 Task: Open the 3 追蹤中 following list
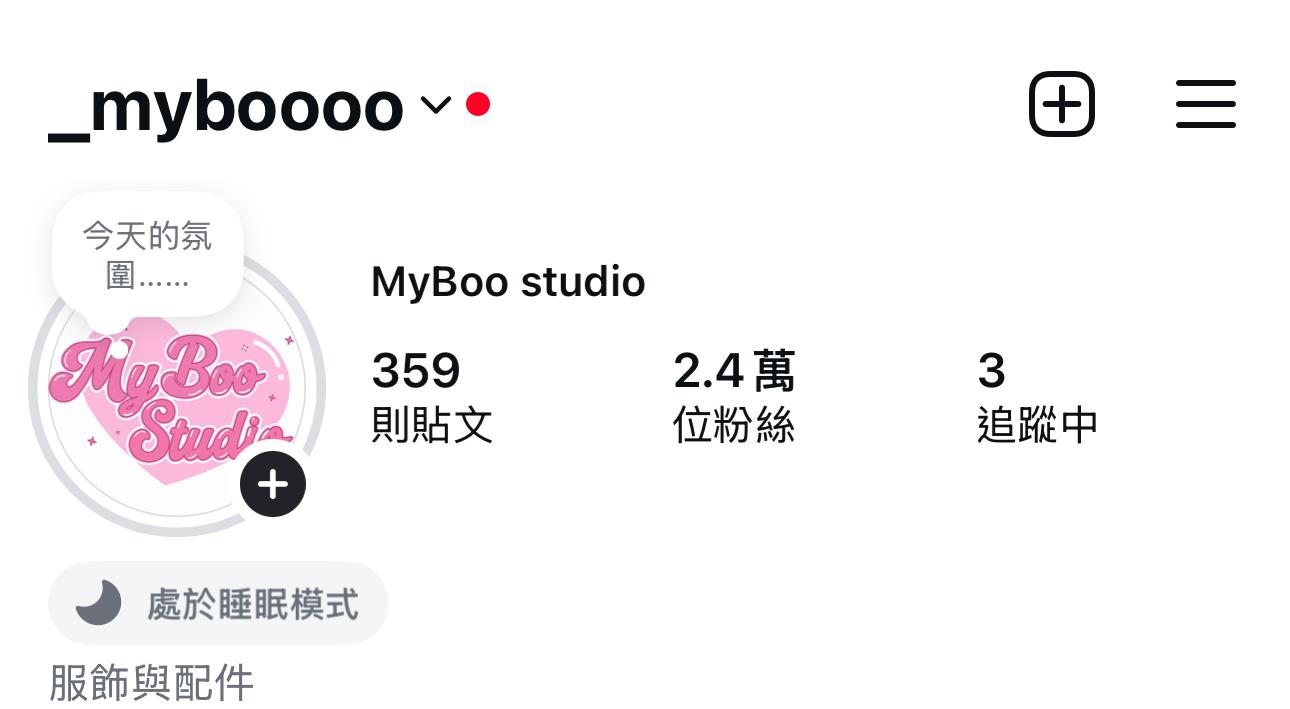[1036, 397]
